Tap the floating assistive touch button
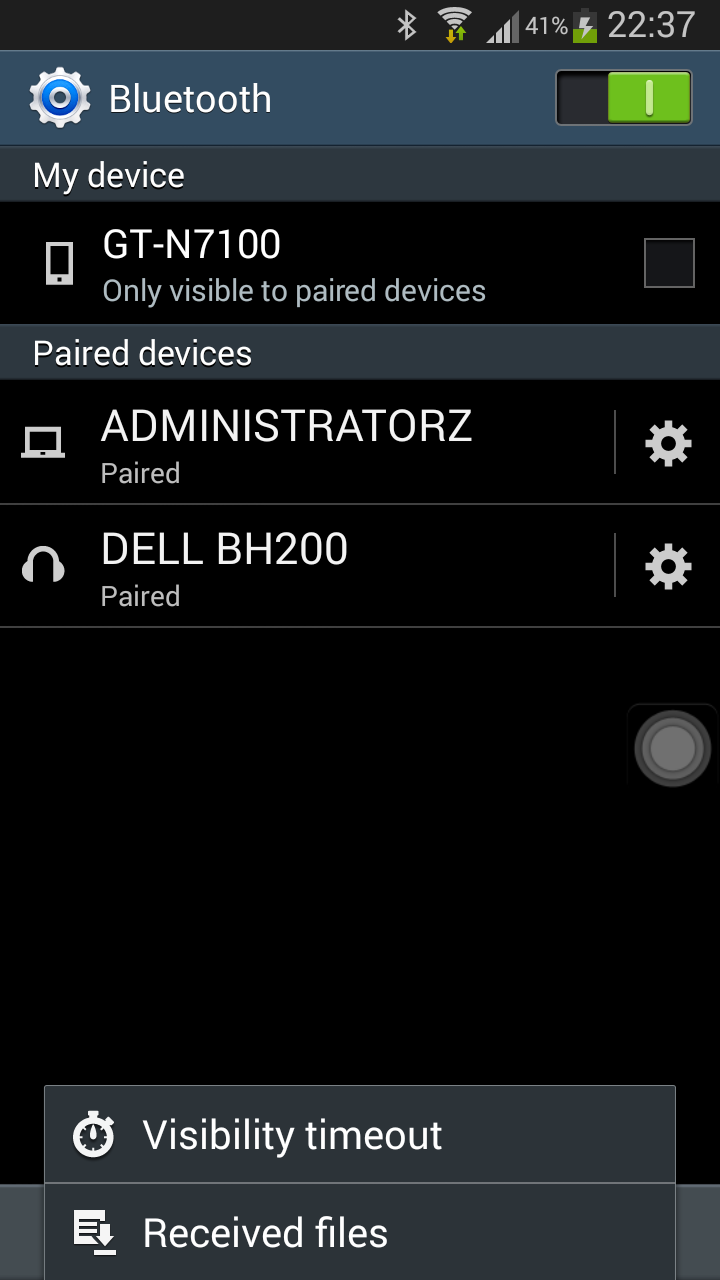720x1280 pixels. (672, 747)
